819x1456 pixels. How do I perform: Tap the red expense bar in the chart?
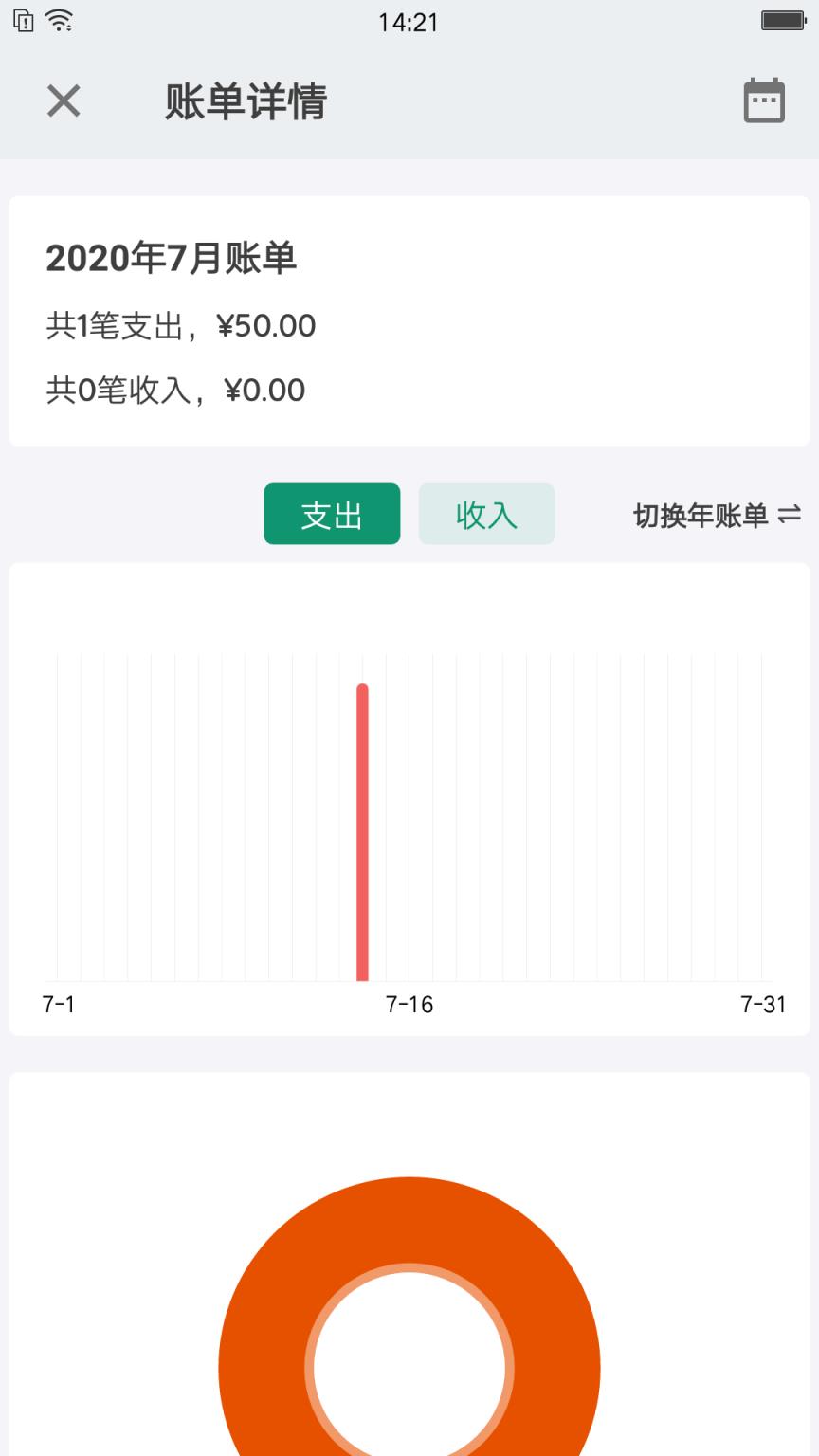coord(362,834)
